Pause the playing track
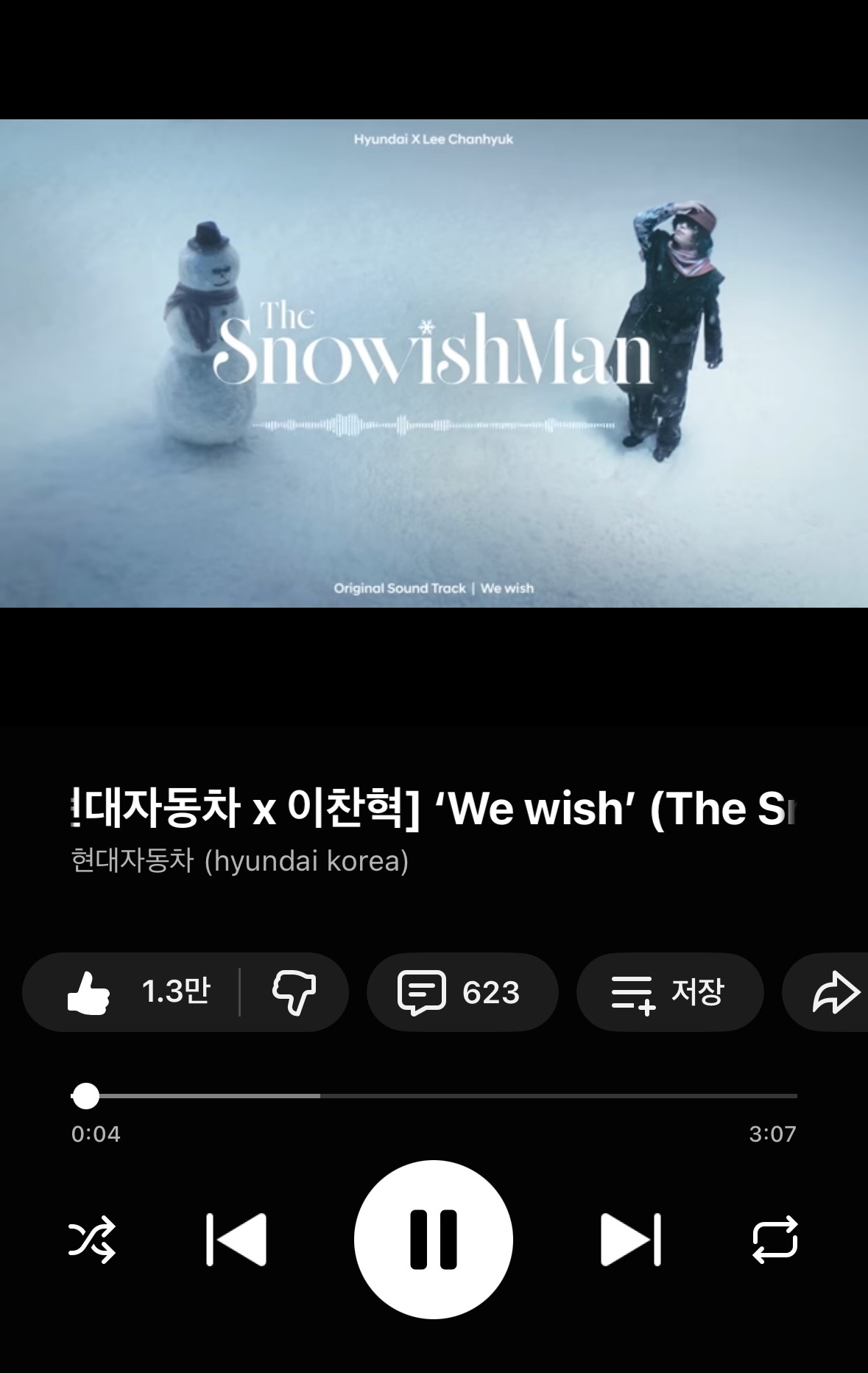868x1373 pixels. [x=434, y=1240]
